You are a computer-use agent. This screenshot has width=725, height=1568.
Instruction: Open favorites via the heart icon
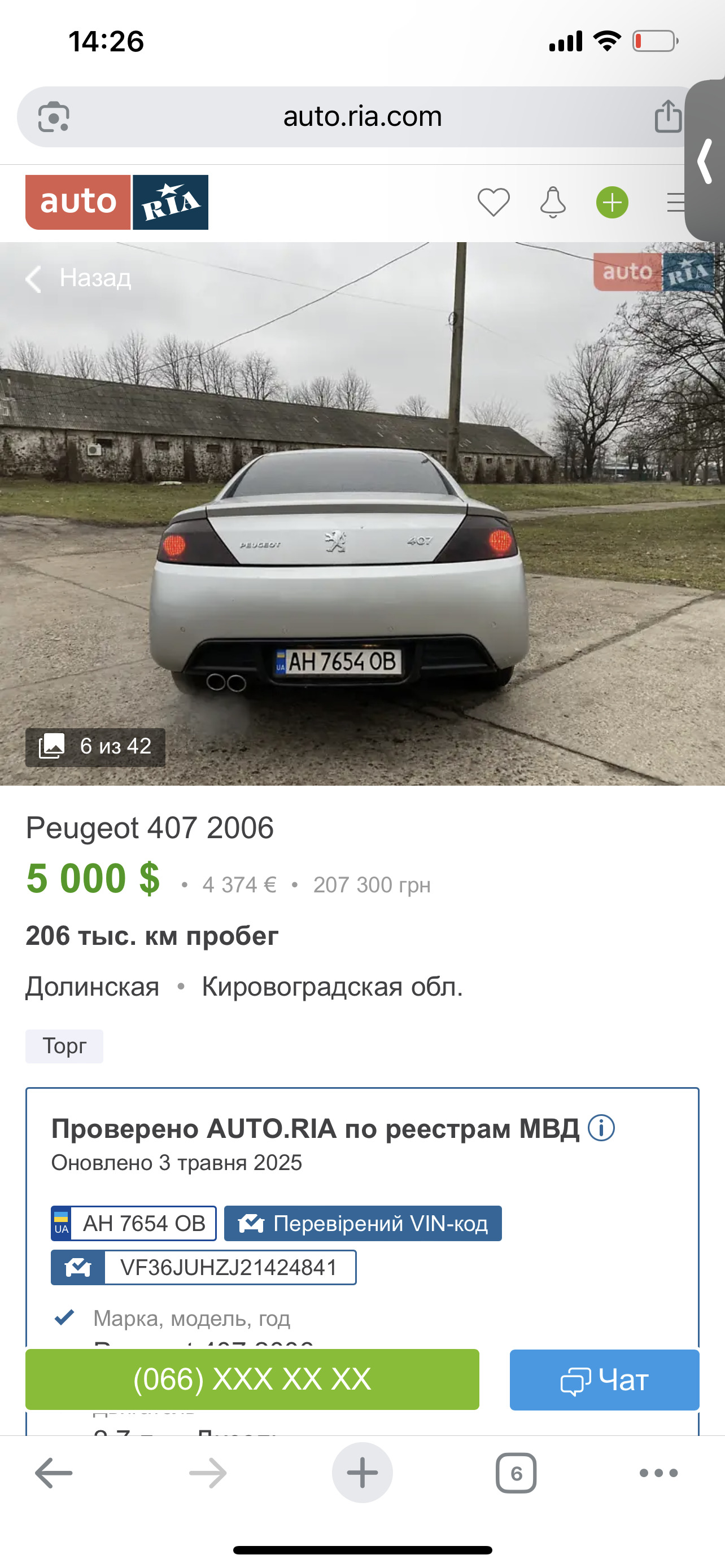493,202
